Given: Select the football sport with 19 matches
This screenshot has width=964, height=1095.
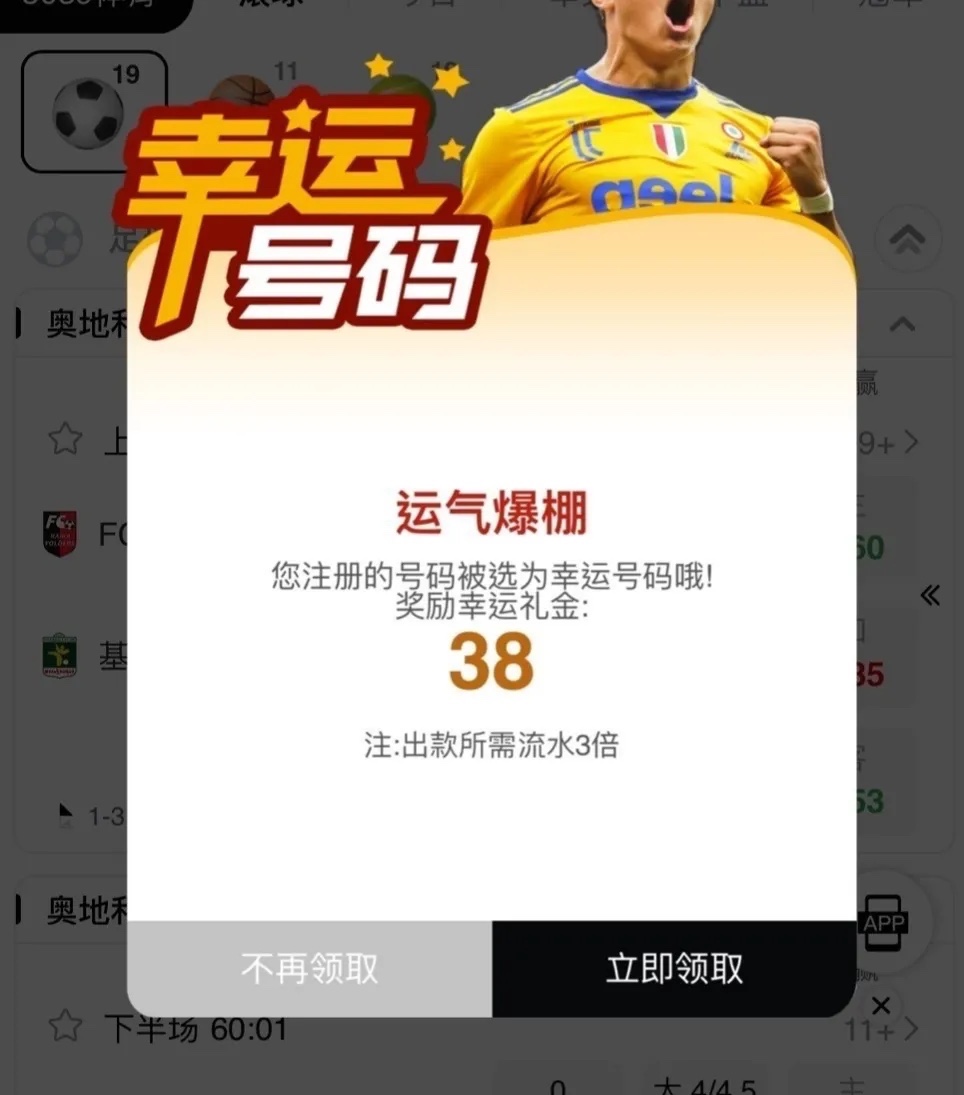Looking at the screenshot, I should pos(94,111).
